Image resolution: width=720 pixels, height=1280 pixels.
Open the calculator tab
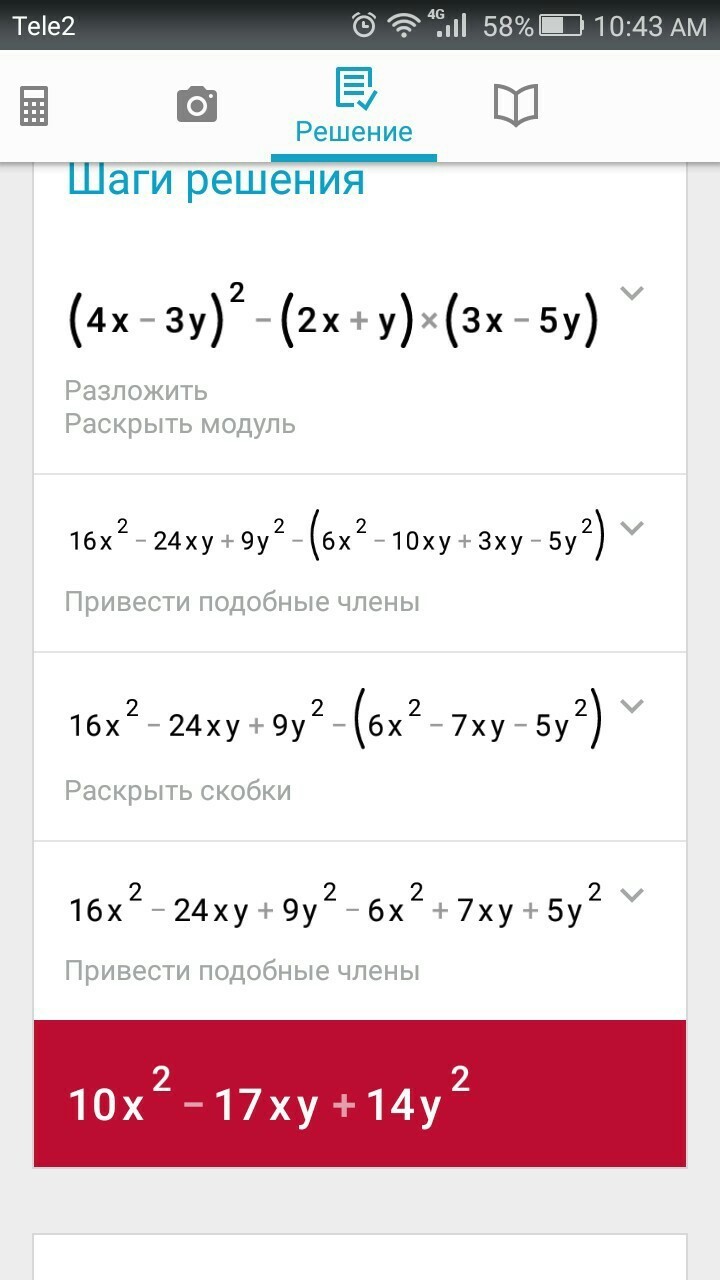(34, 106)
